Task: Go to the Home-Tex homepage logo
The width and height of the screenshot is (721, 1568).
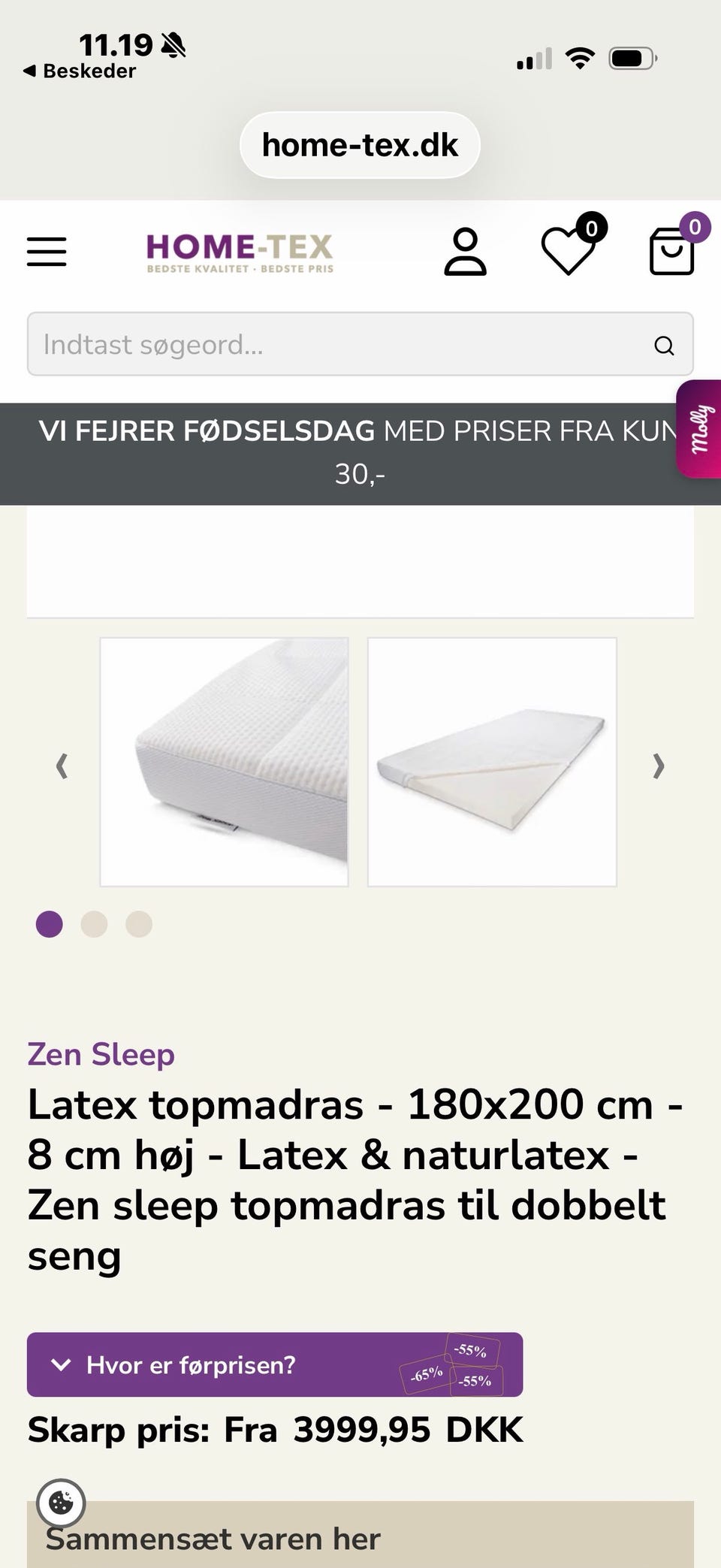Action: 240,252
